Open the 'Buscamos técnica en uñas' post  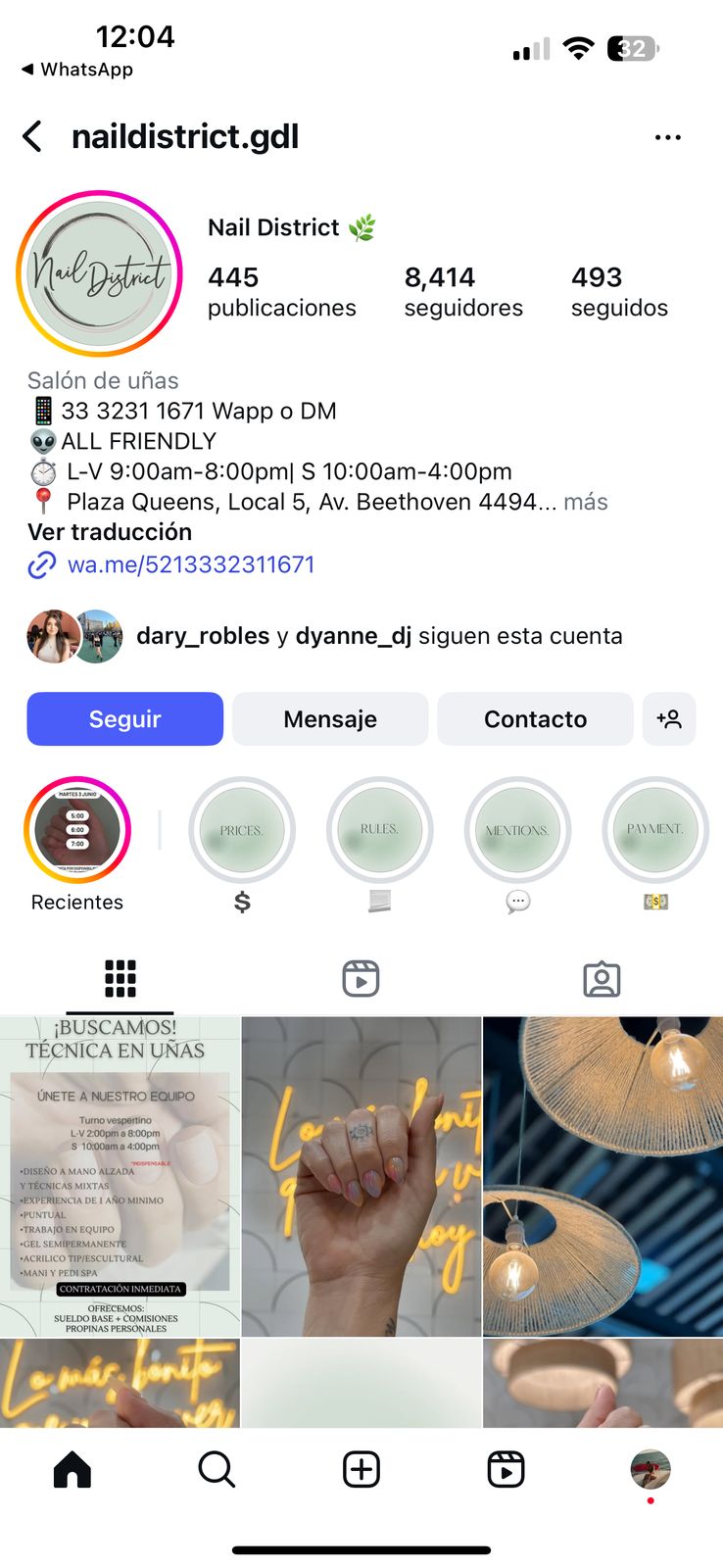(x=120, y=1176)
